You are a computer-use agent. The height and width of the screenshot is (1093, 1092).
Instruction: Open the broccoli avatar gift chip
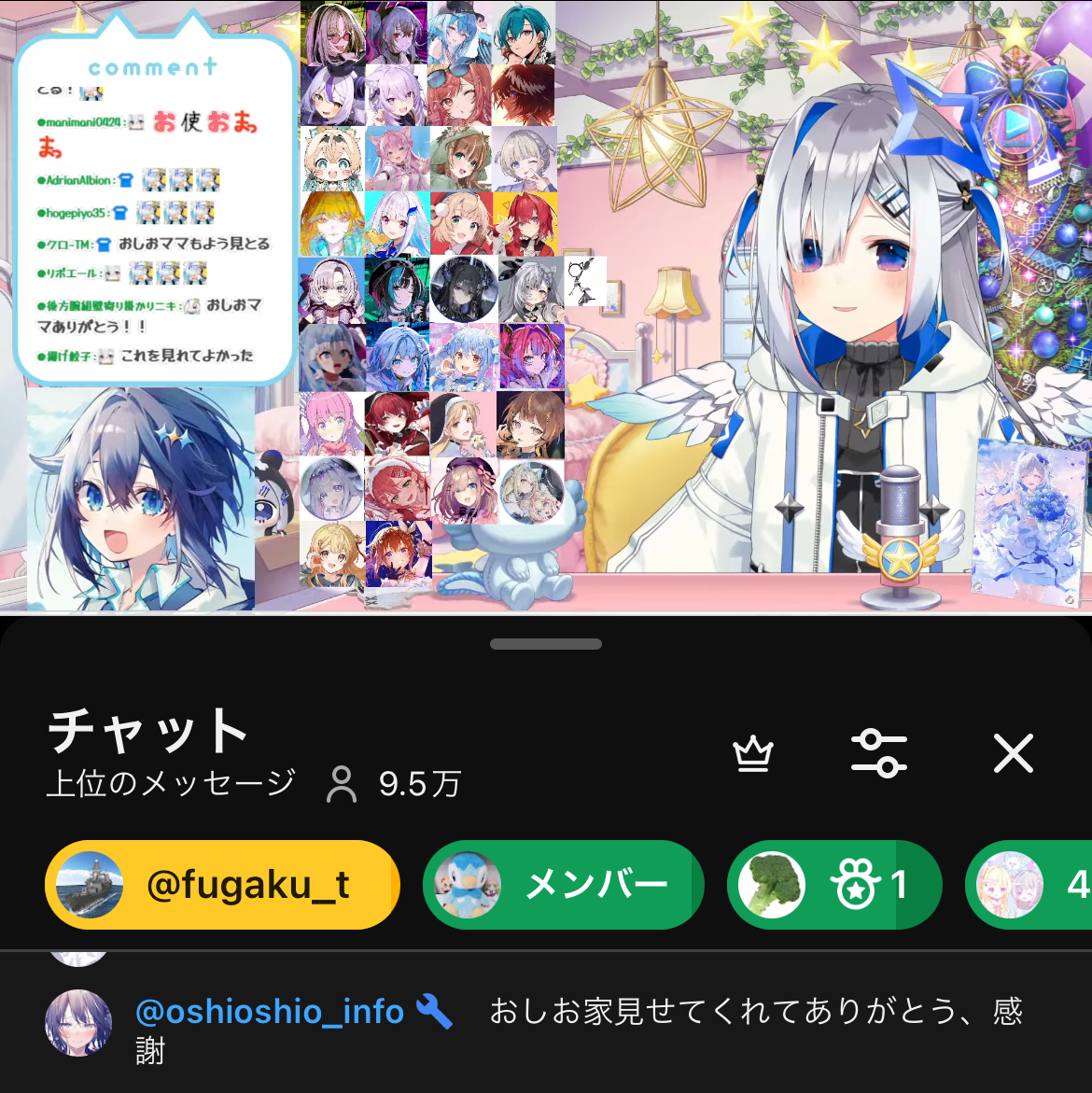coord(833,885)
